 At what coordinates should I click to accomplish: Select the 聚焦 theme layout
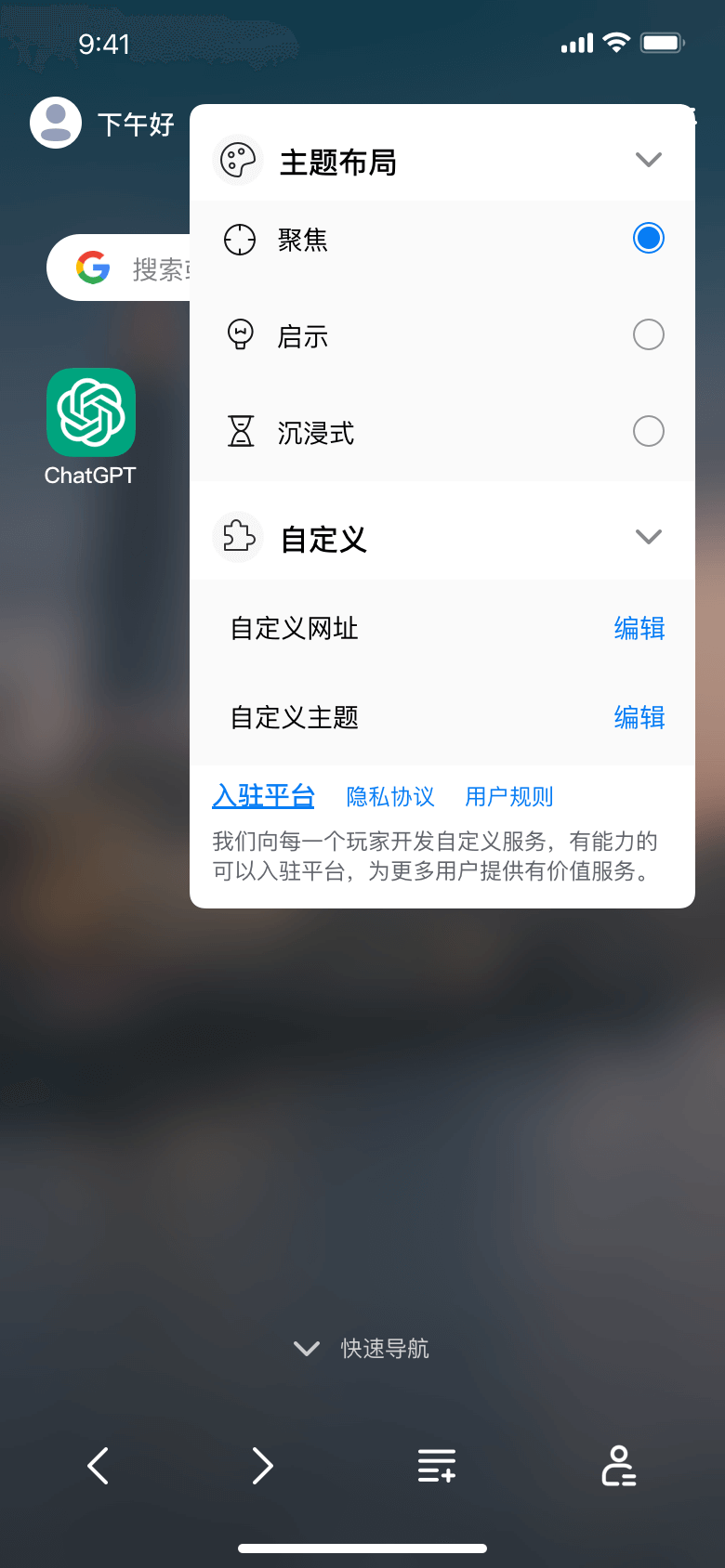pos(442,240)
